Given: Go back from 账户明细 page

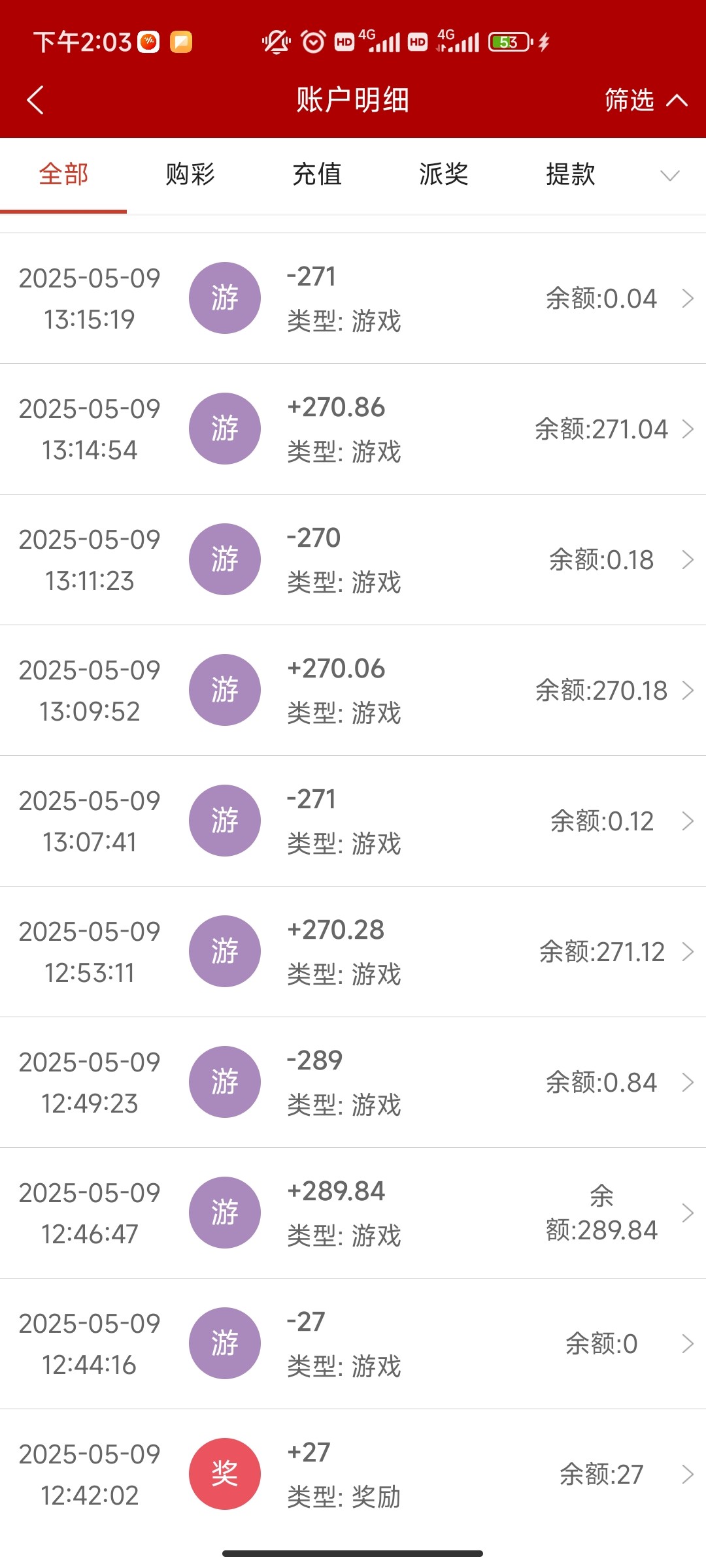Looking at the screenshot, I should 35,100.
